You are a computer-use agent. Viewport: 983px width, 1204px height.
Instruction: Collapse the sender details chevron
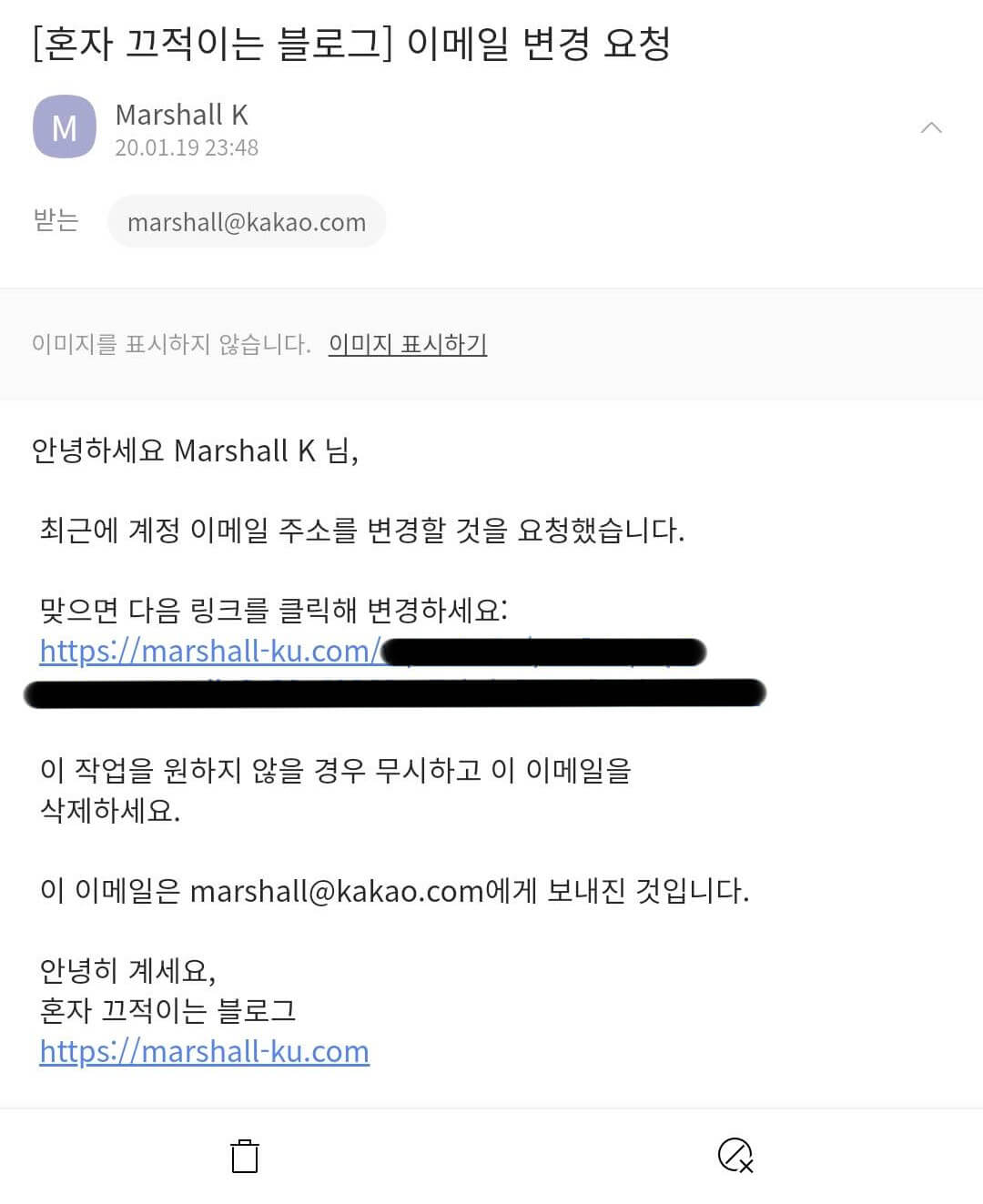click(x=931, y=127)
